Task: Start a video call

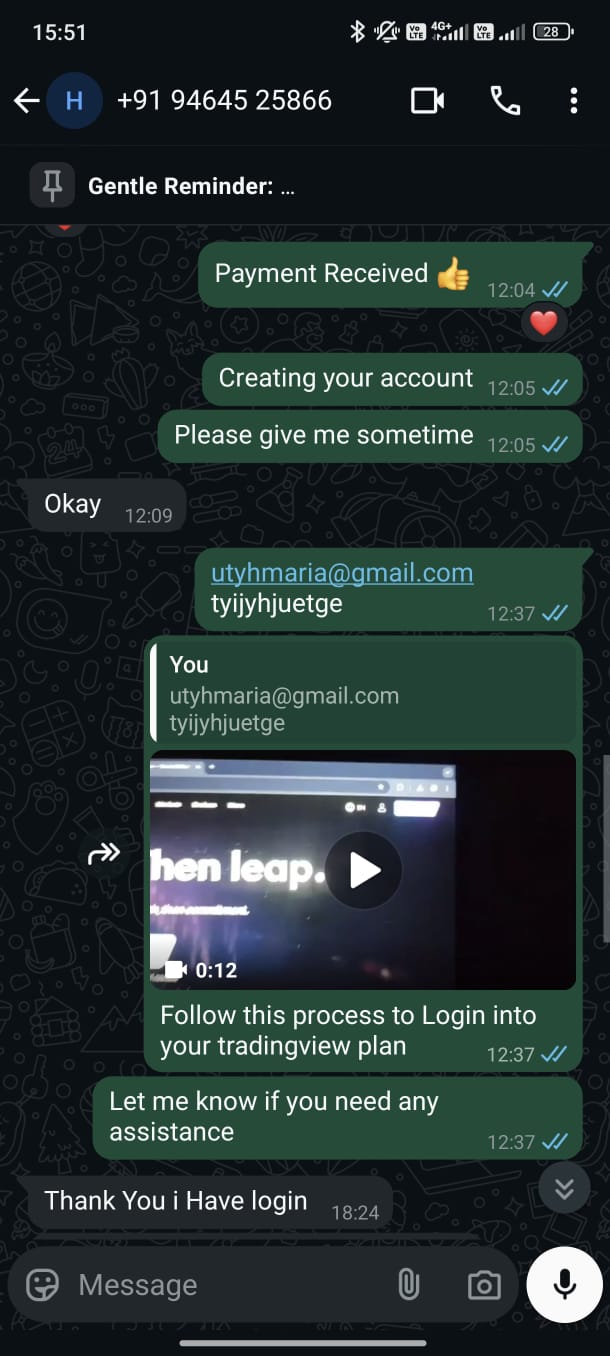Action: click(x=427, y=100)
